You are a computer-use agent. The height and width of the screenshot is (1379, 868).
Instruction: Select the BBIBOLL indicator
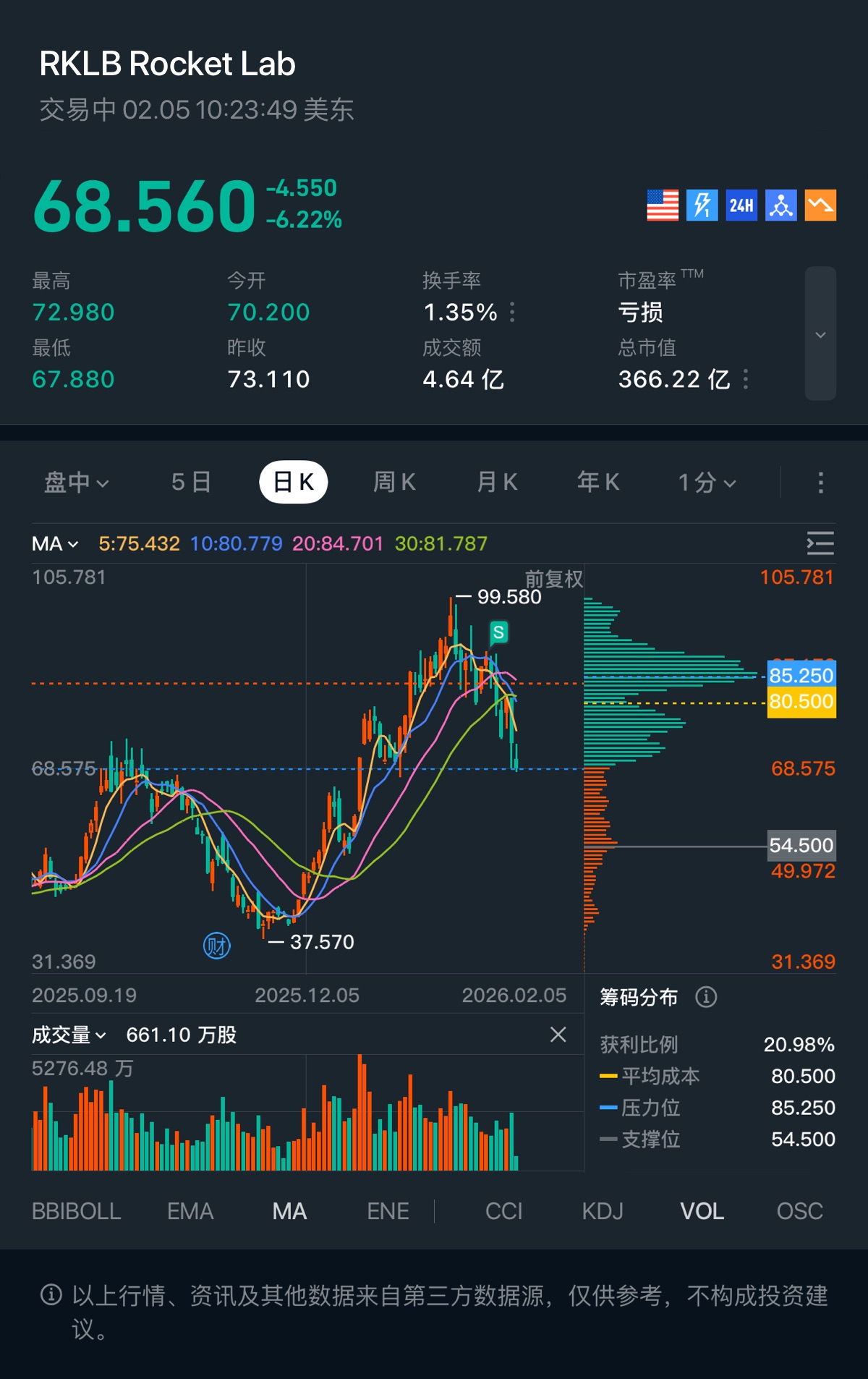click(x=76, y=1211)
